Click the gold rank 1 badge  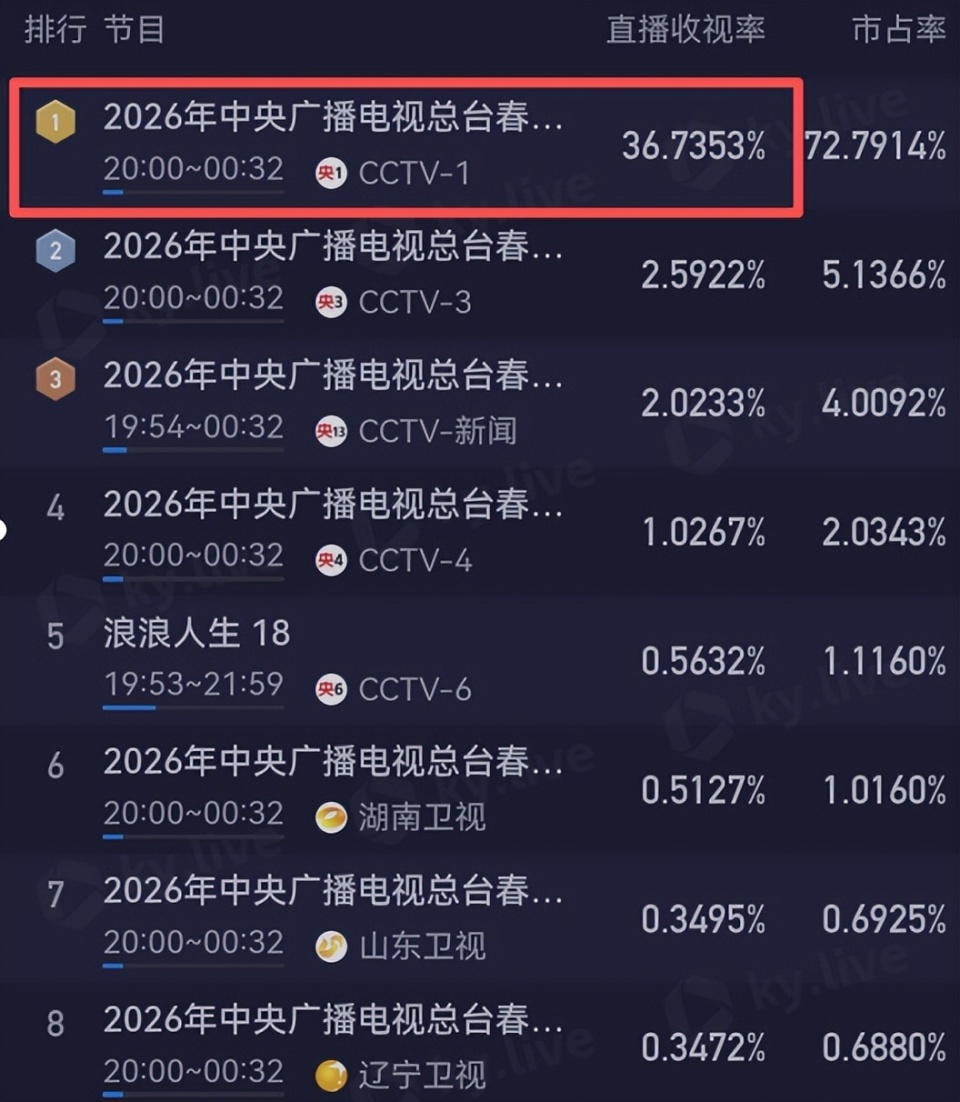(54, 122)
